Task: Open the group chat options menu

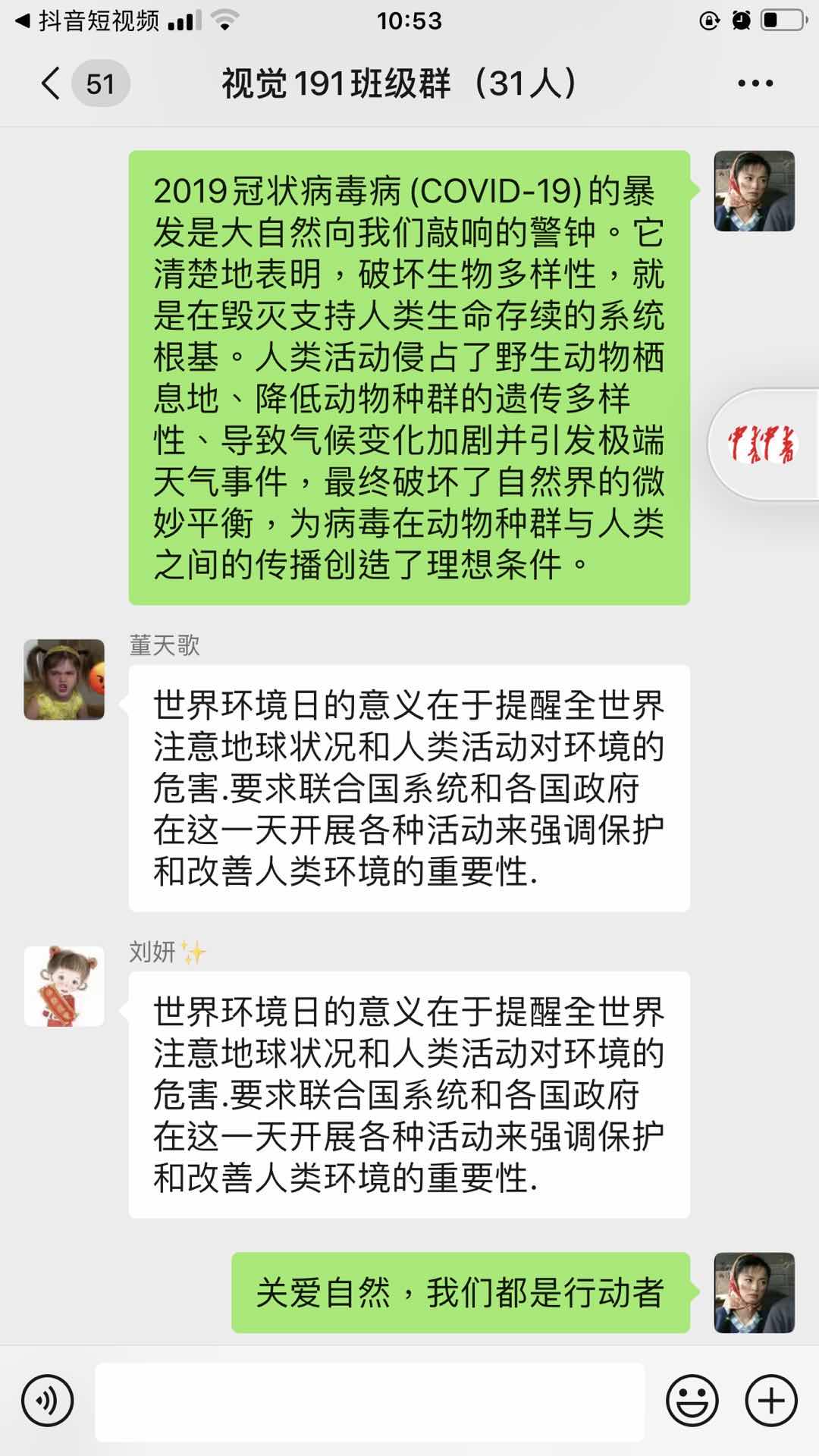Action: coord(755,83)
